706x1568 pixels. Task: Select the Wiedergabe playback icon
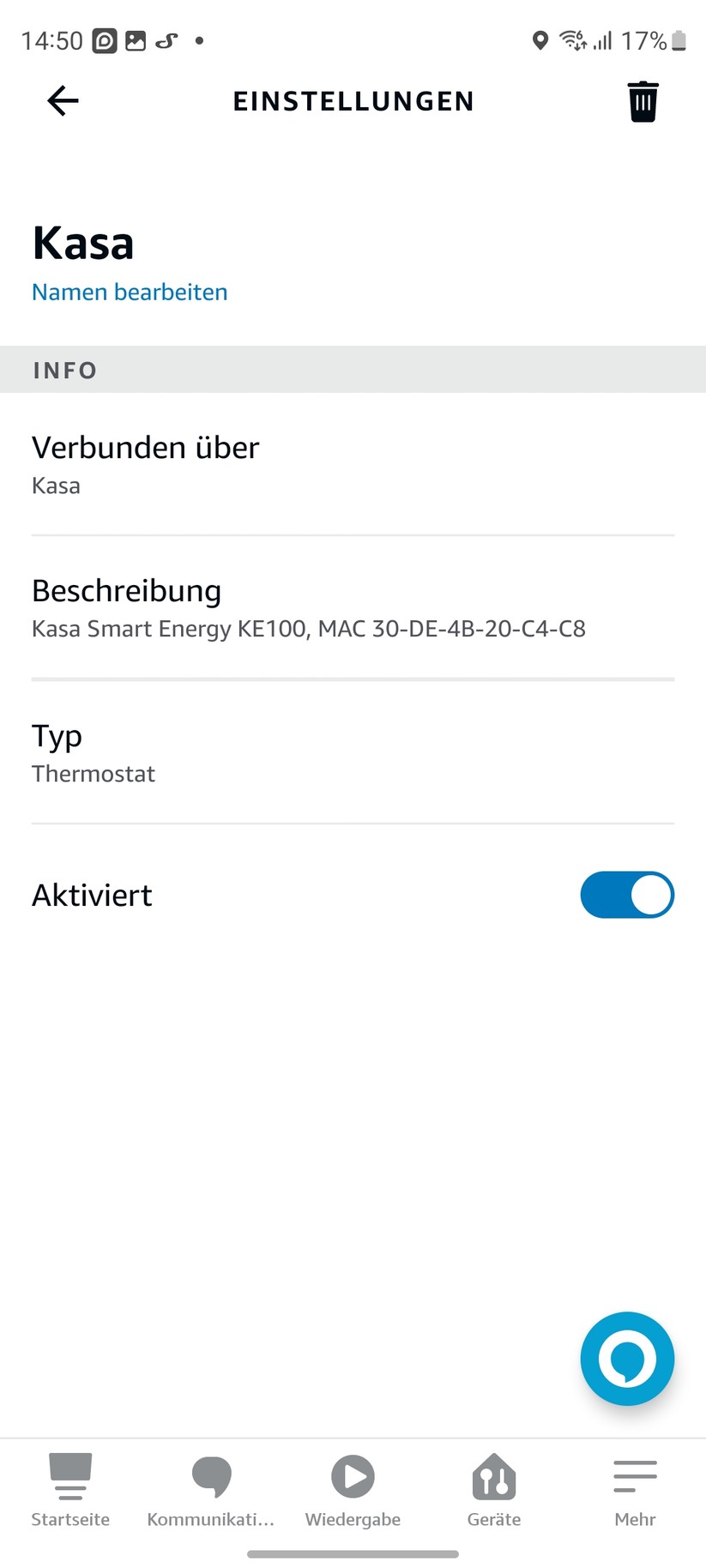click(x=353, y=1488)
